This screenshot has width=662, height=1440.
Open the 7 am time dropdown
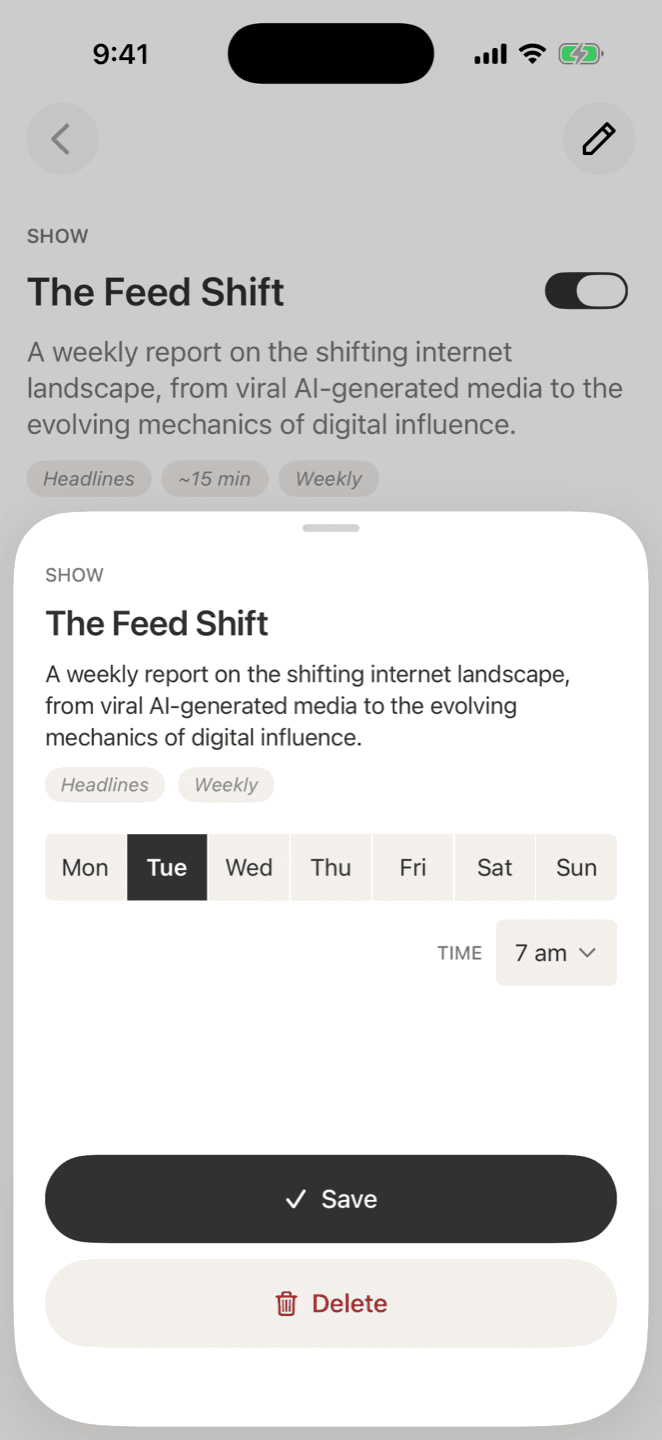point(556,953)
